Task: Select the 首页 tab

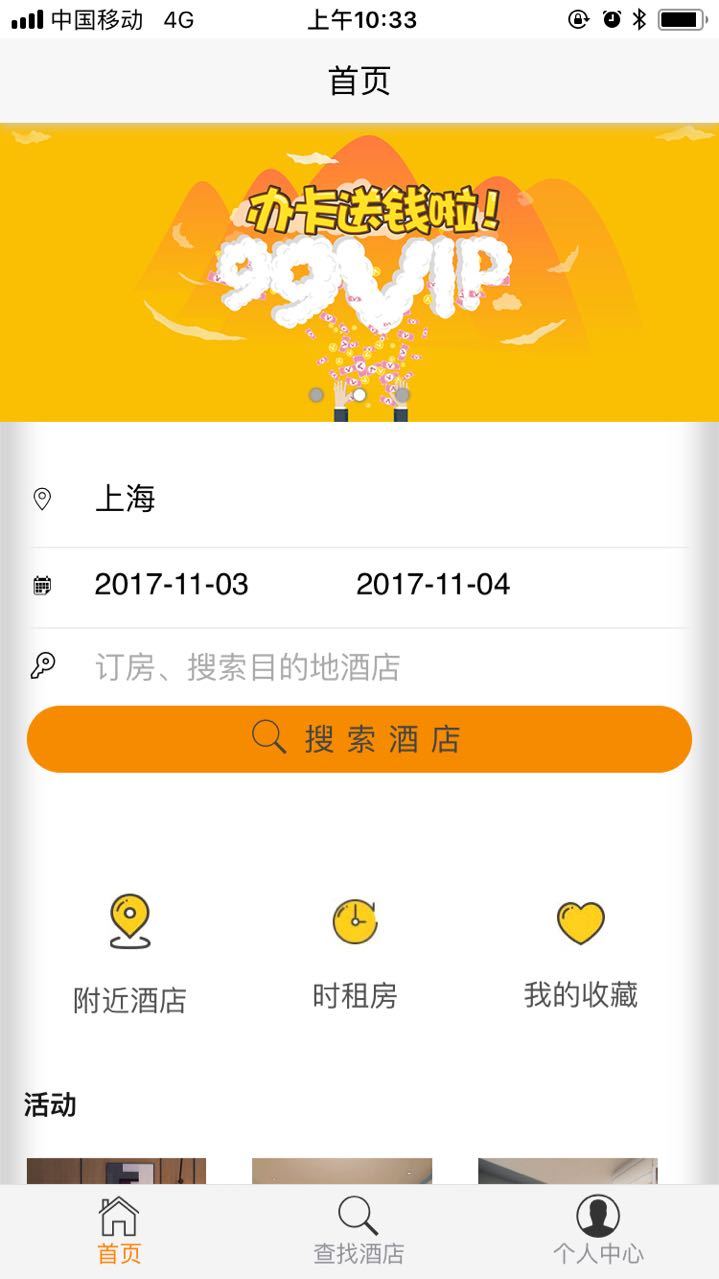Action: tap(119, 1231)
